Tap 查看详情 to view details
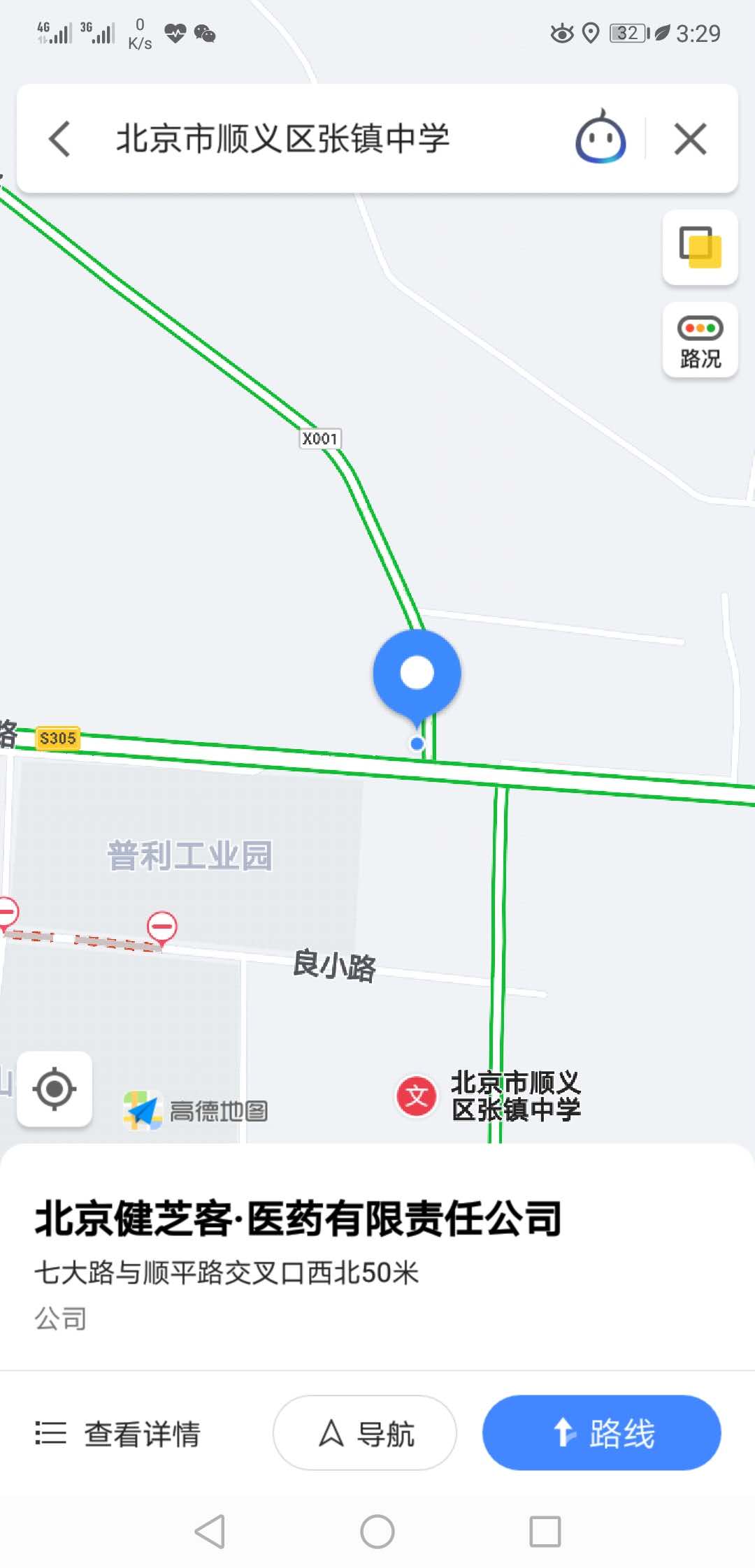The height and width of the screenshot is (1568, 755). 119,1434
